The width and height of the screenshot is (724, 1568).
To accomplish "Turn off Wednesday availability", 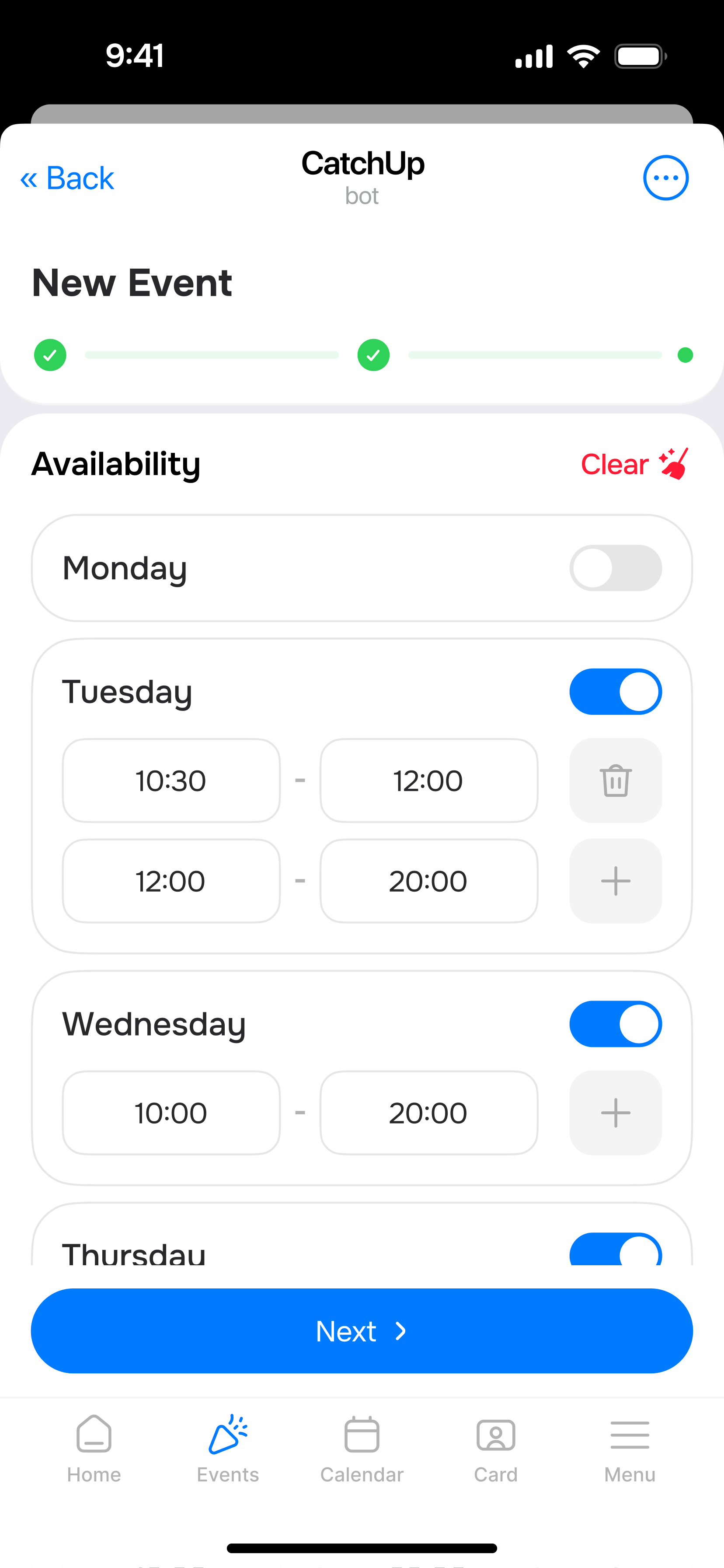I will 616,1023.
